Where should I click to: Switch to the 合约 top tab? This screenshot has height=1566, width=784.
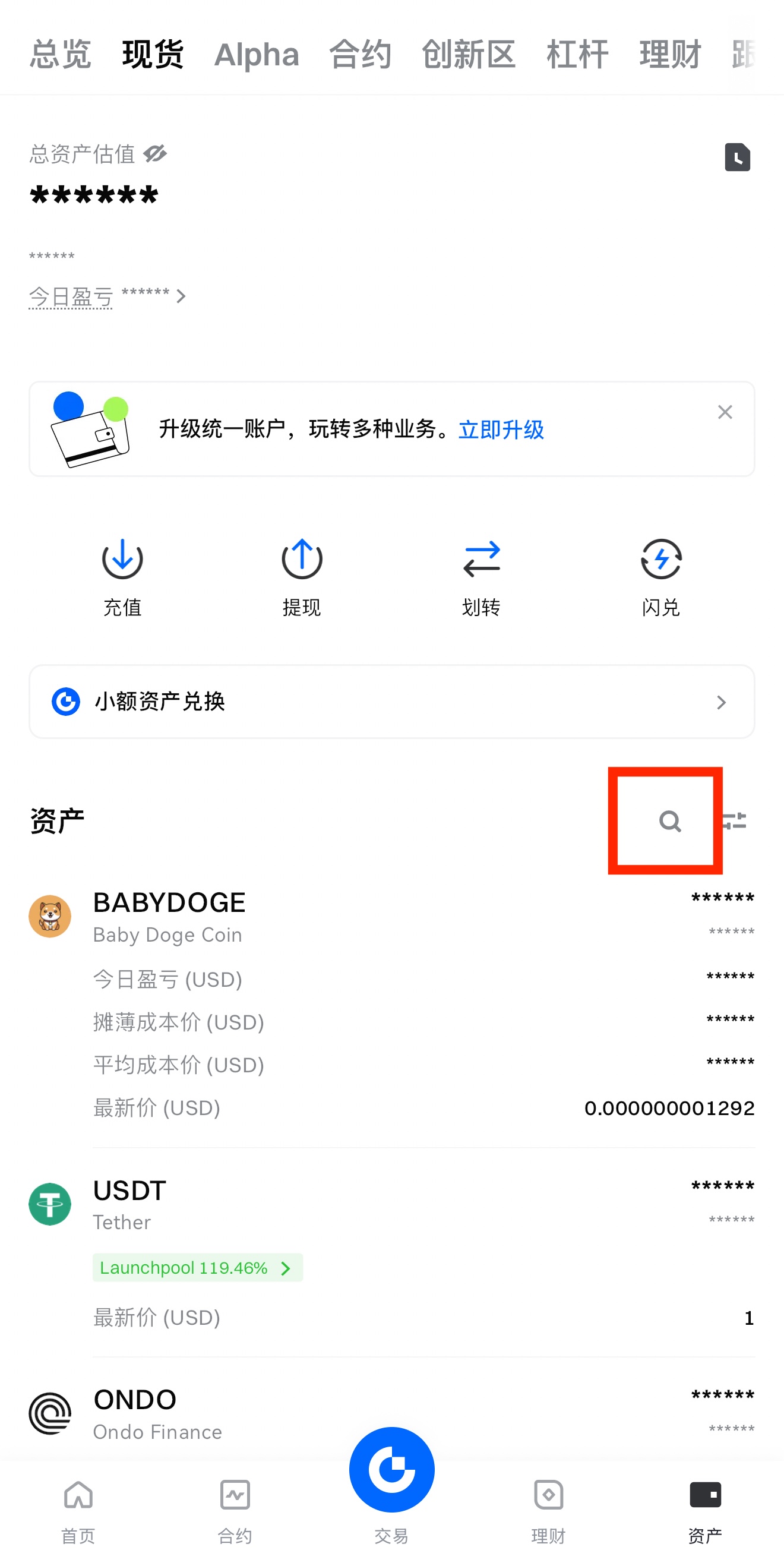coord(360,55)
